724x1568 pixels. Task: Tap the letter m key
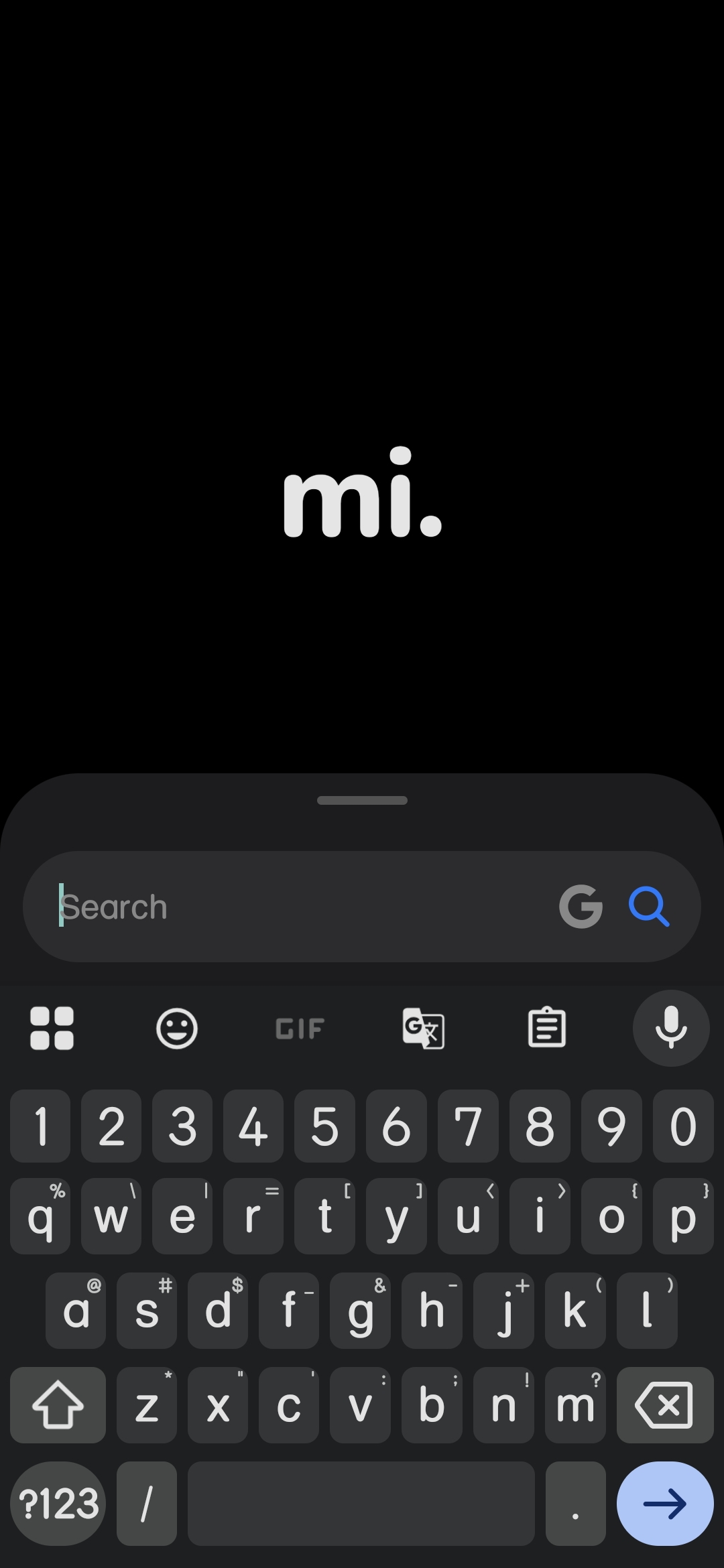coord(575,1405)
